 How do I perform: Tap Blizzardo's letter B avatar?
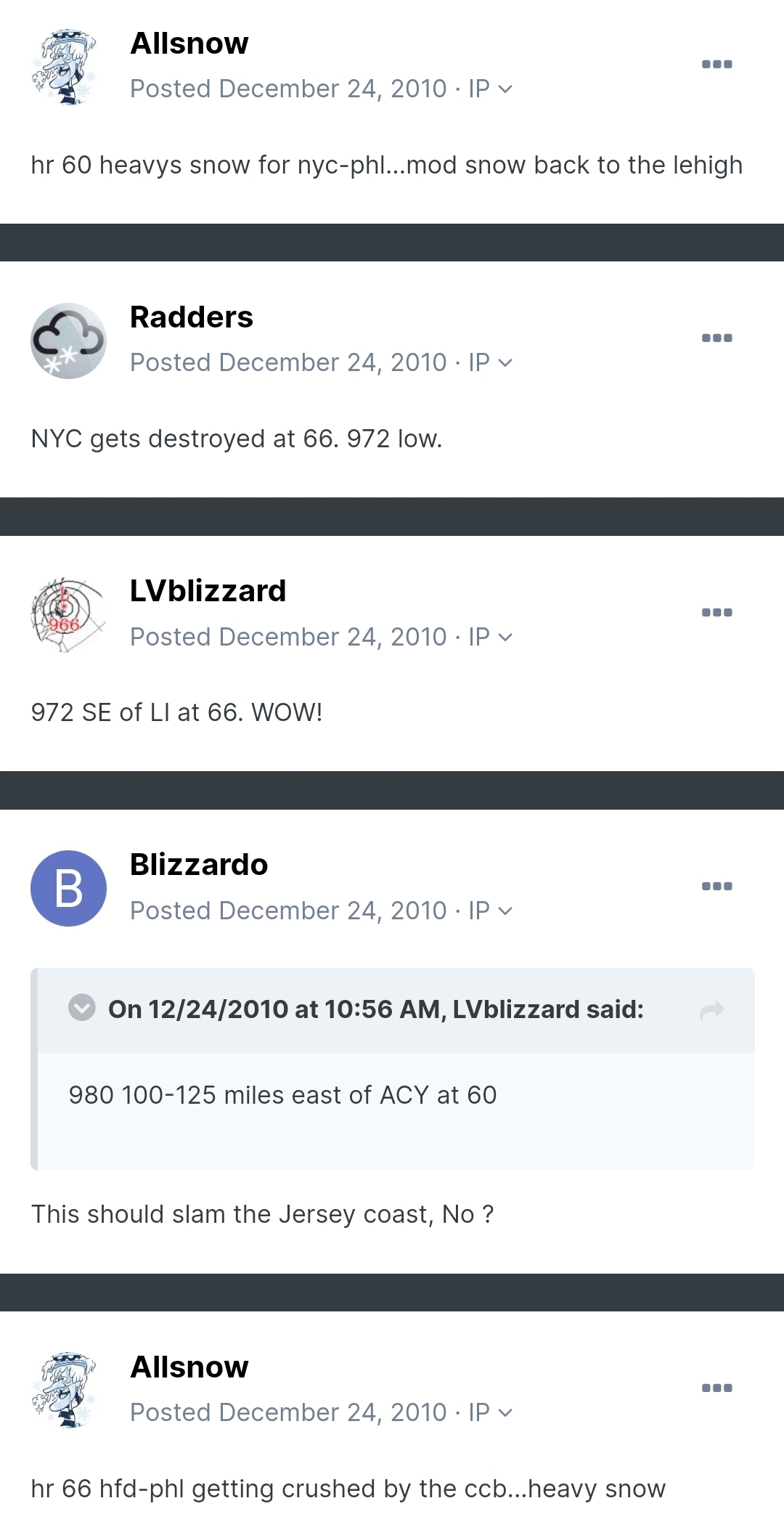[68, 888]
